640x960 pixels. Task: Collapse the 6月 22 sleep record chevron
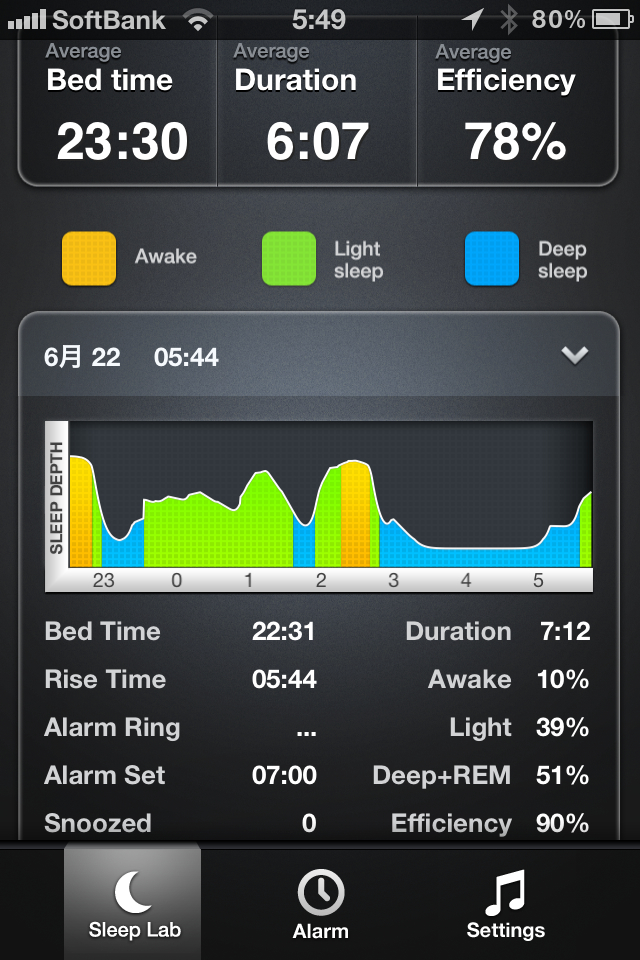(x=574, y=356)
